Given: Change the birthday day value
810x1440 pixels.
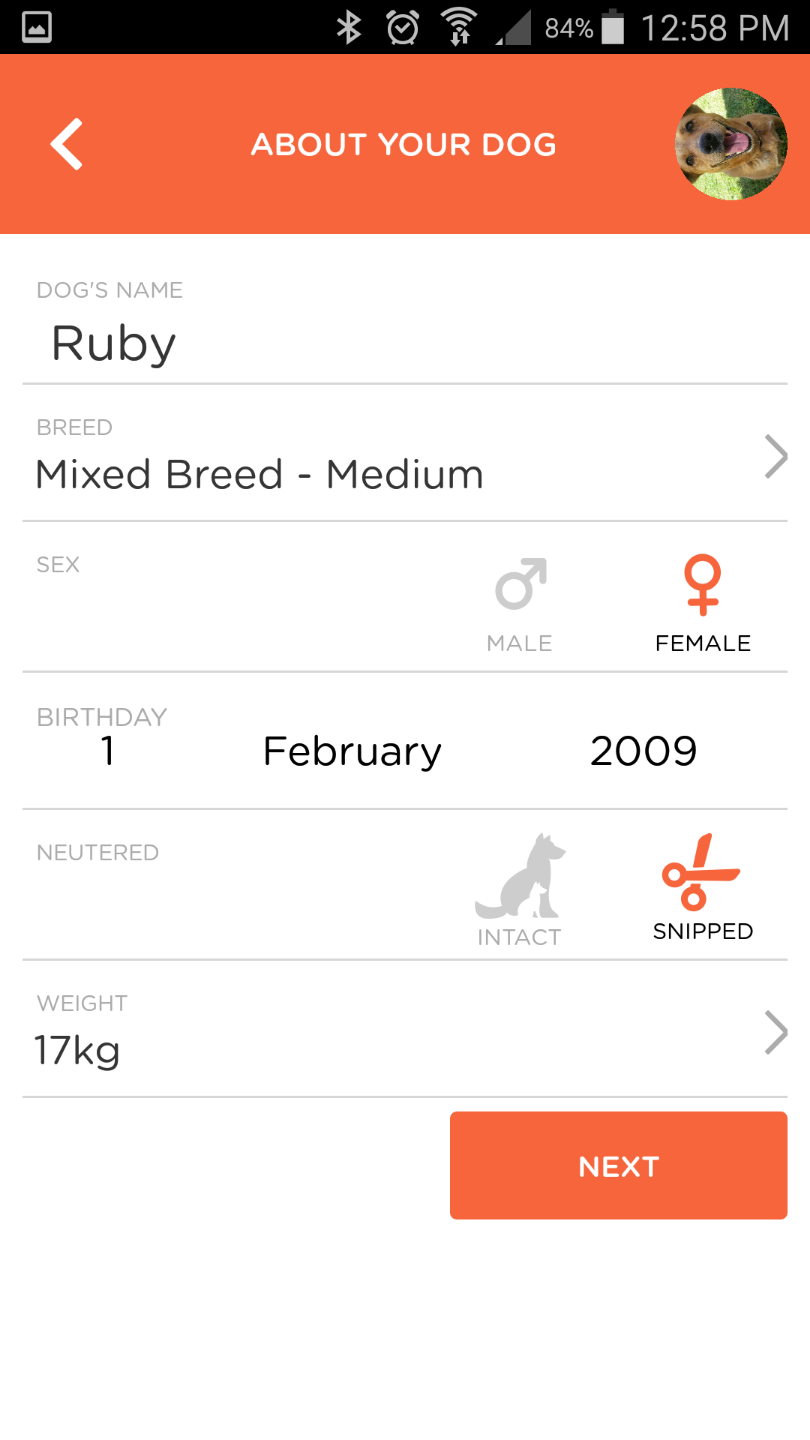Looking at the screenshot, I should click(x=108, y=751).
